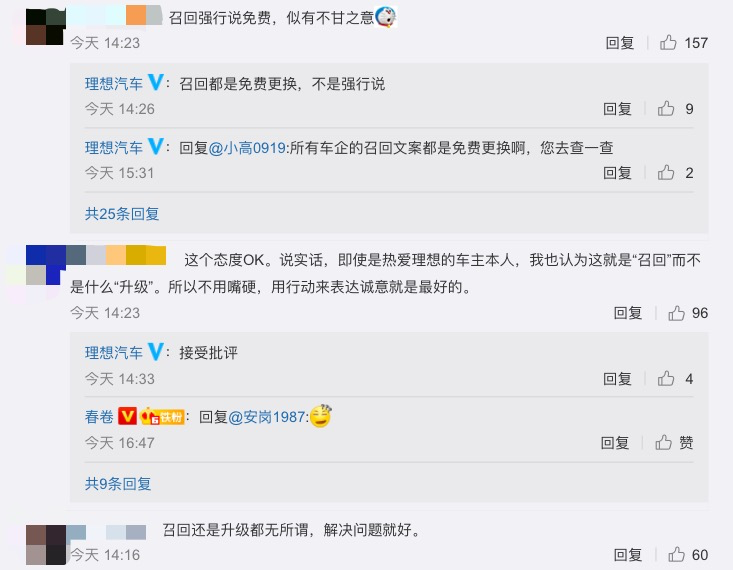Reply to 理想汽车's 15:31 reply
The width and height of the screenshot is (733, 570).
pos(617,173)
